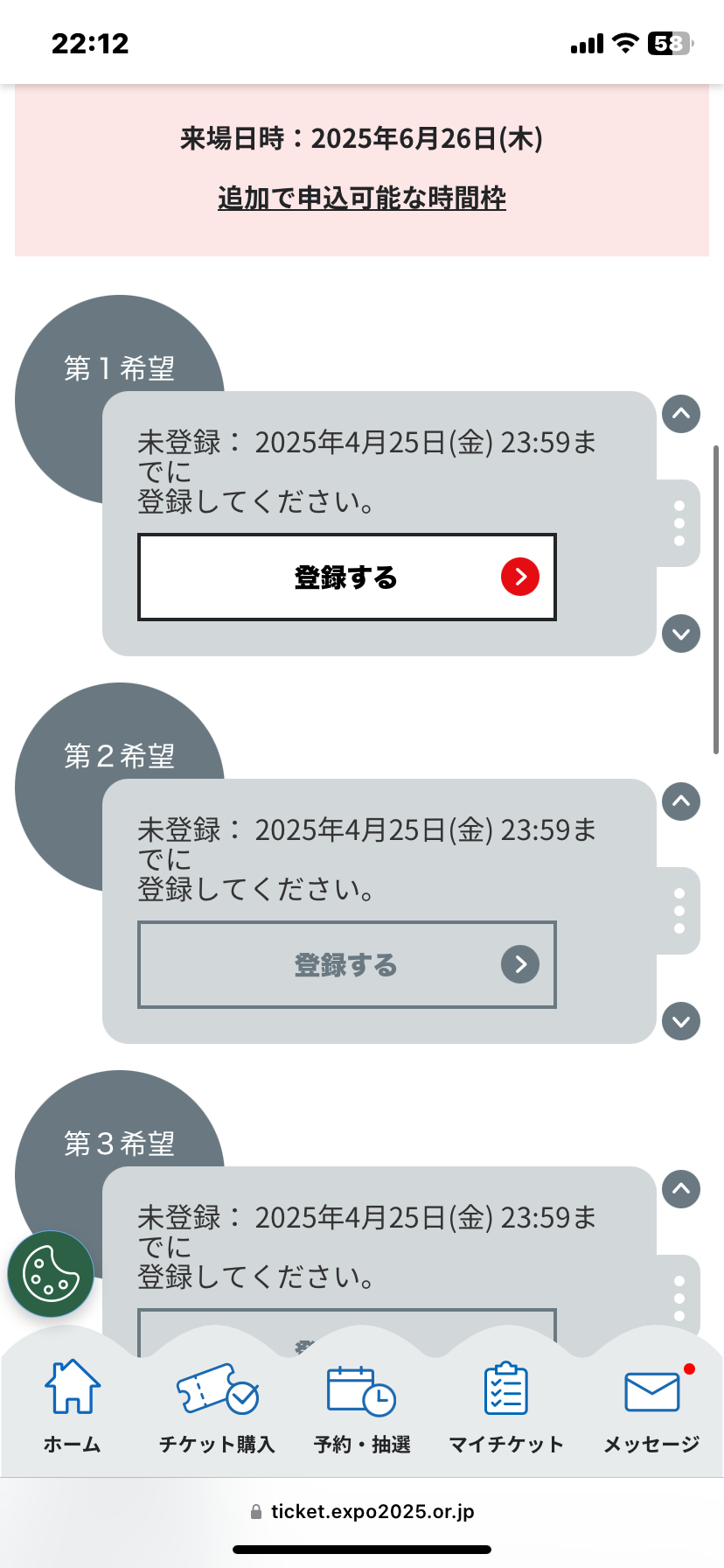Move 第2希望 down with the down arrow
This screenshot has height=1568, width=724.
(681, 1021)
